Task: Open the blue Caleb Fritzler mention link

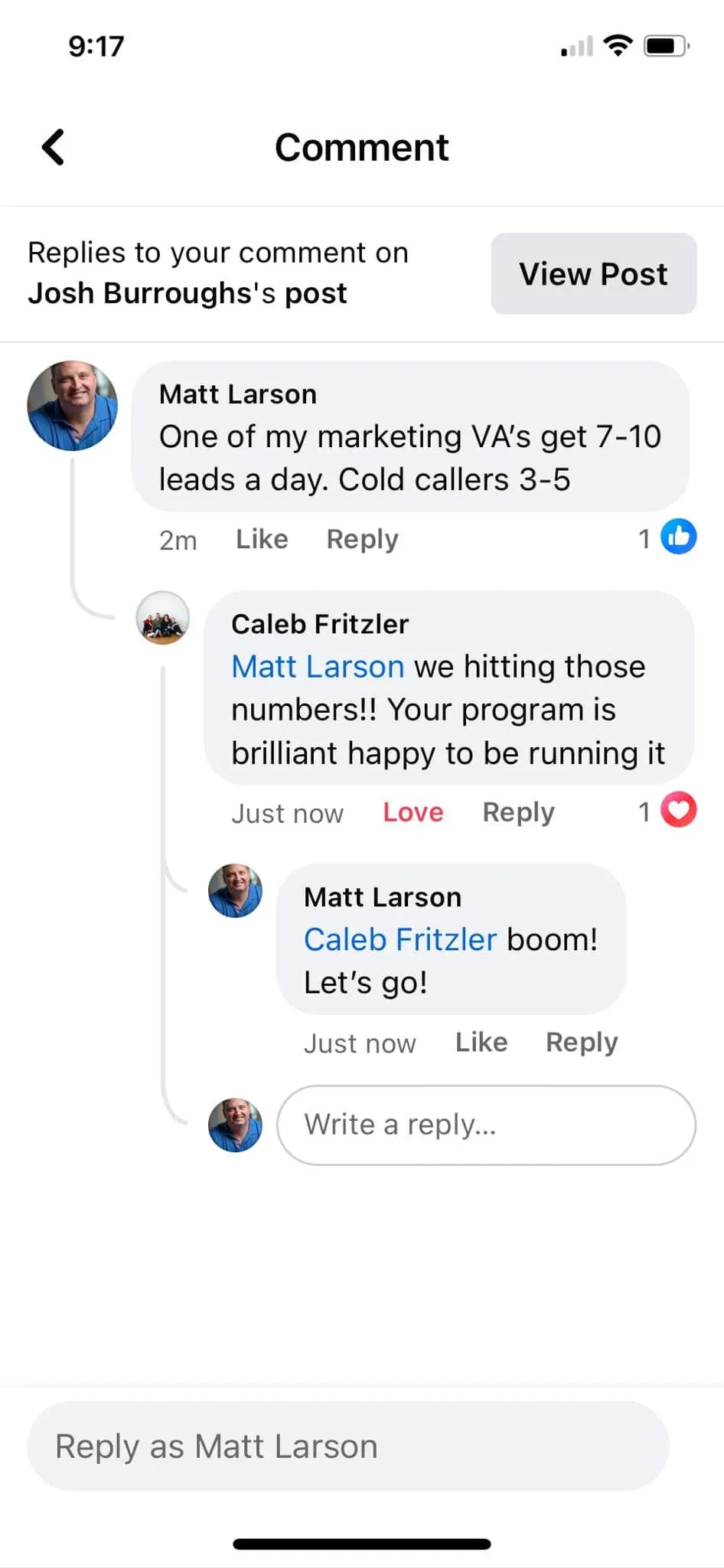Action: [x=400, y=939]
